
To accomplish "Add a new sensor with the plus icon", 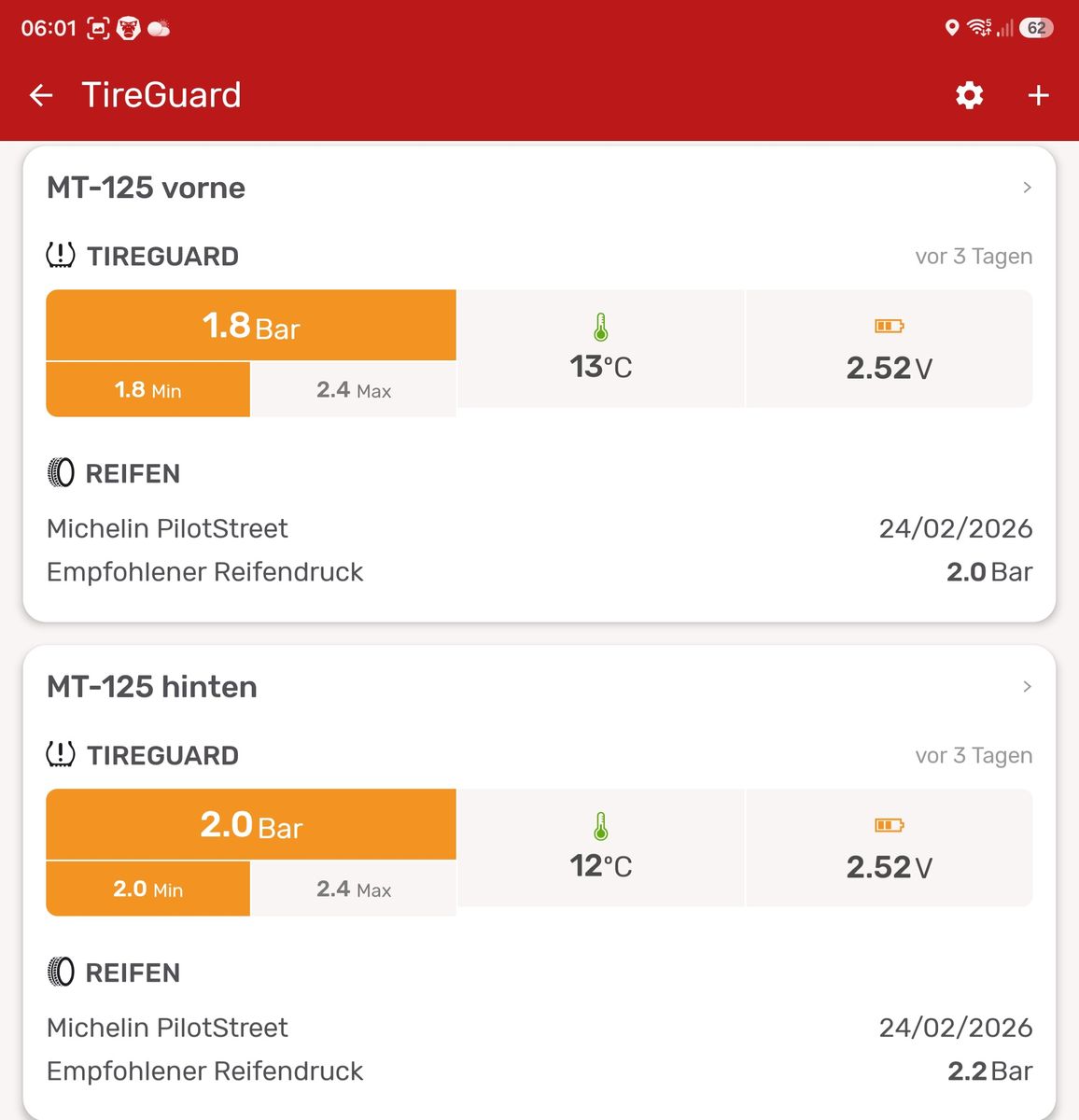I will click(x=1039, y=95).
